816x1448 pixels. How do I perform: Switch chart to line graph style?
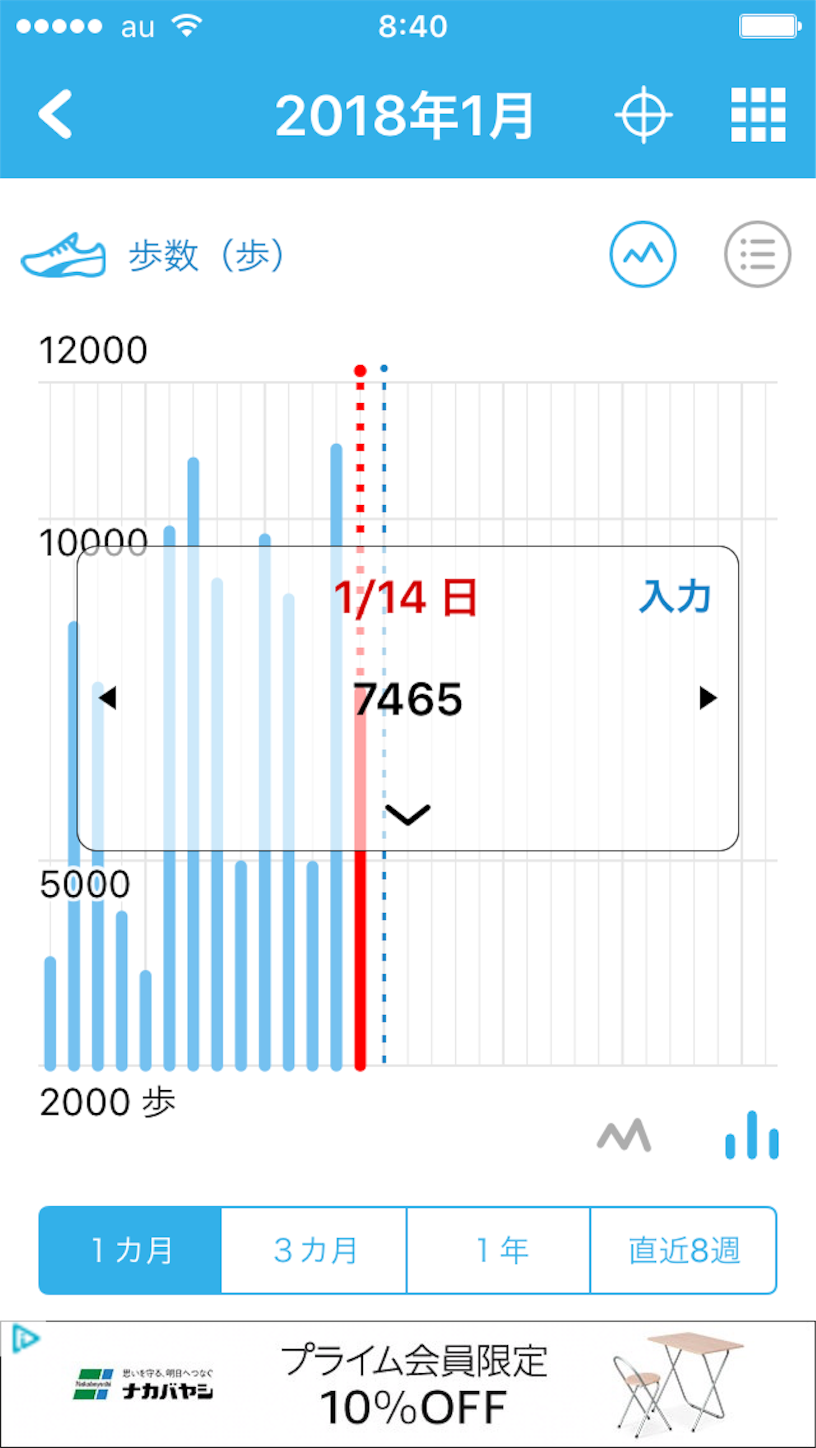click(x=624, y=1136)
